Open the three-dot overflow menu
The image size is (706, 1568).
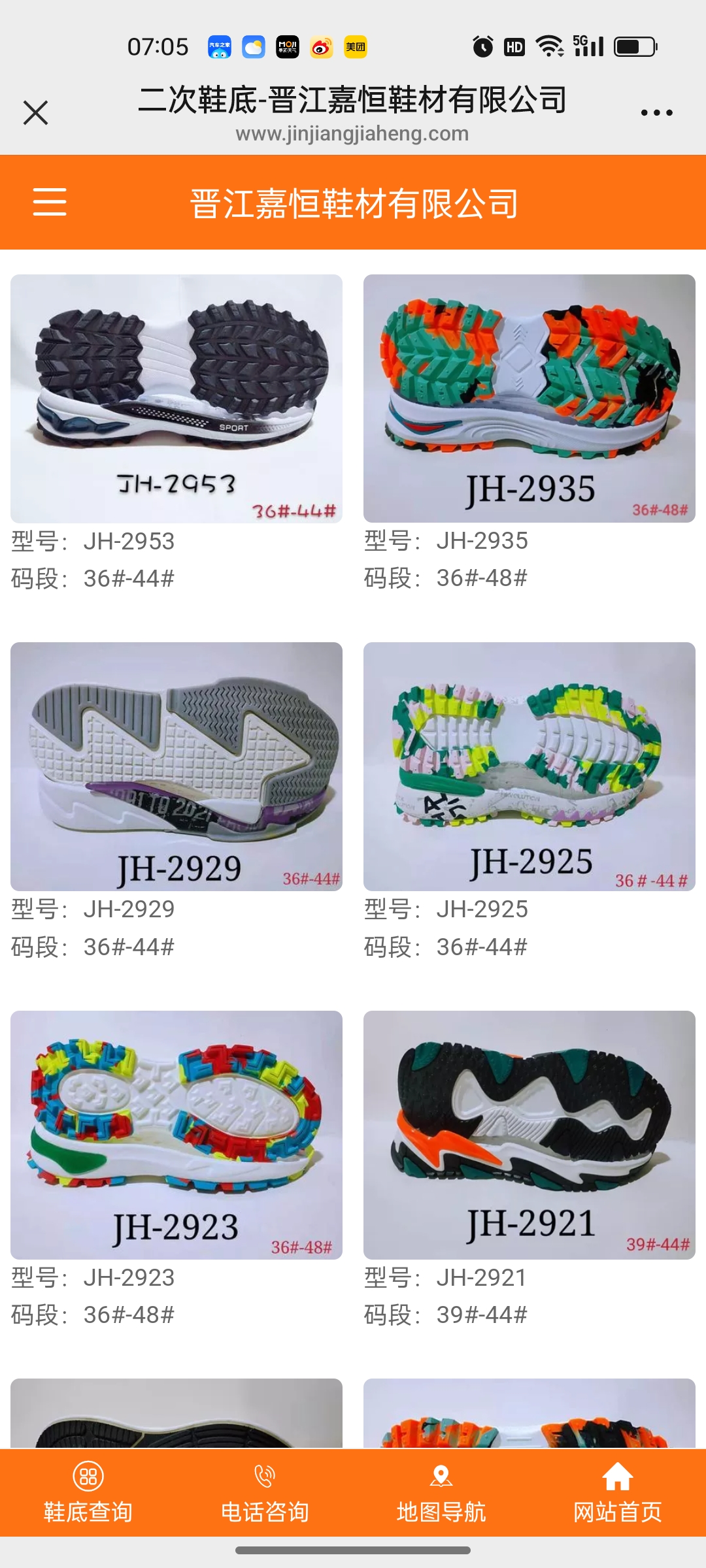[656, 112]
